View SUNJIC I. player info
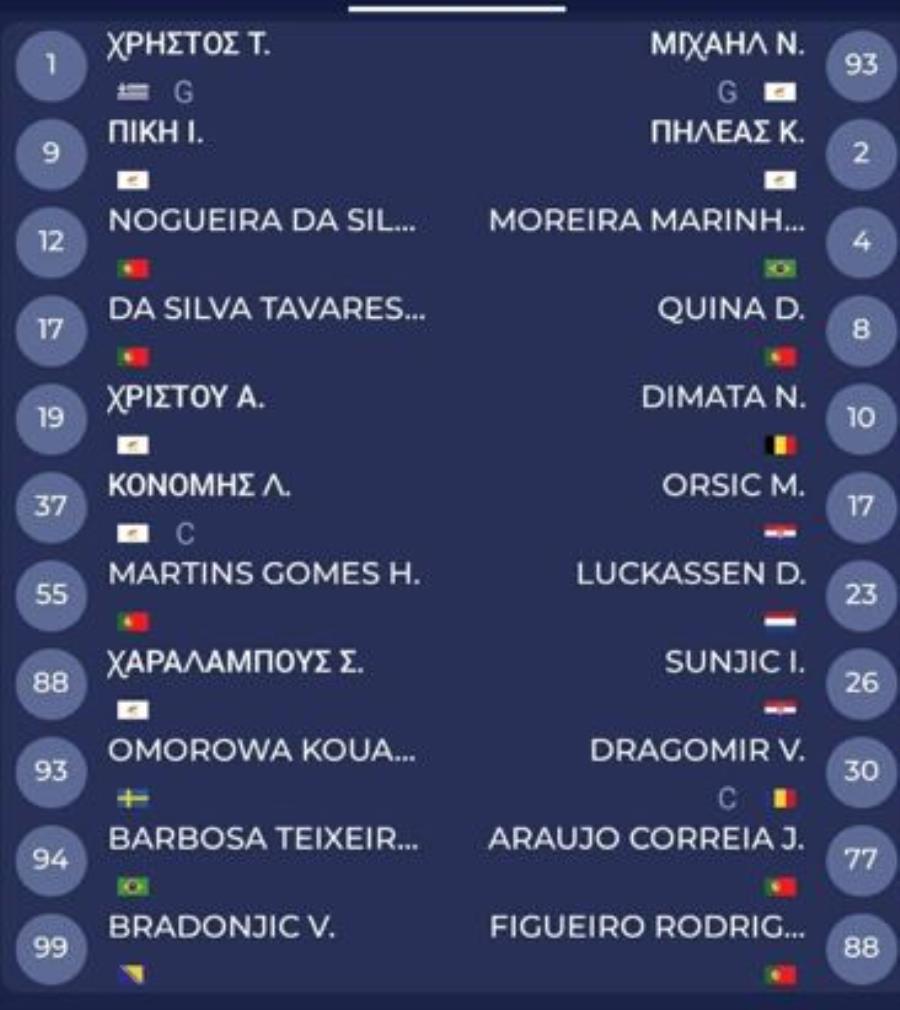Screen dimensions: 900x1010 [734, 663]
